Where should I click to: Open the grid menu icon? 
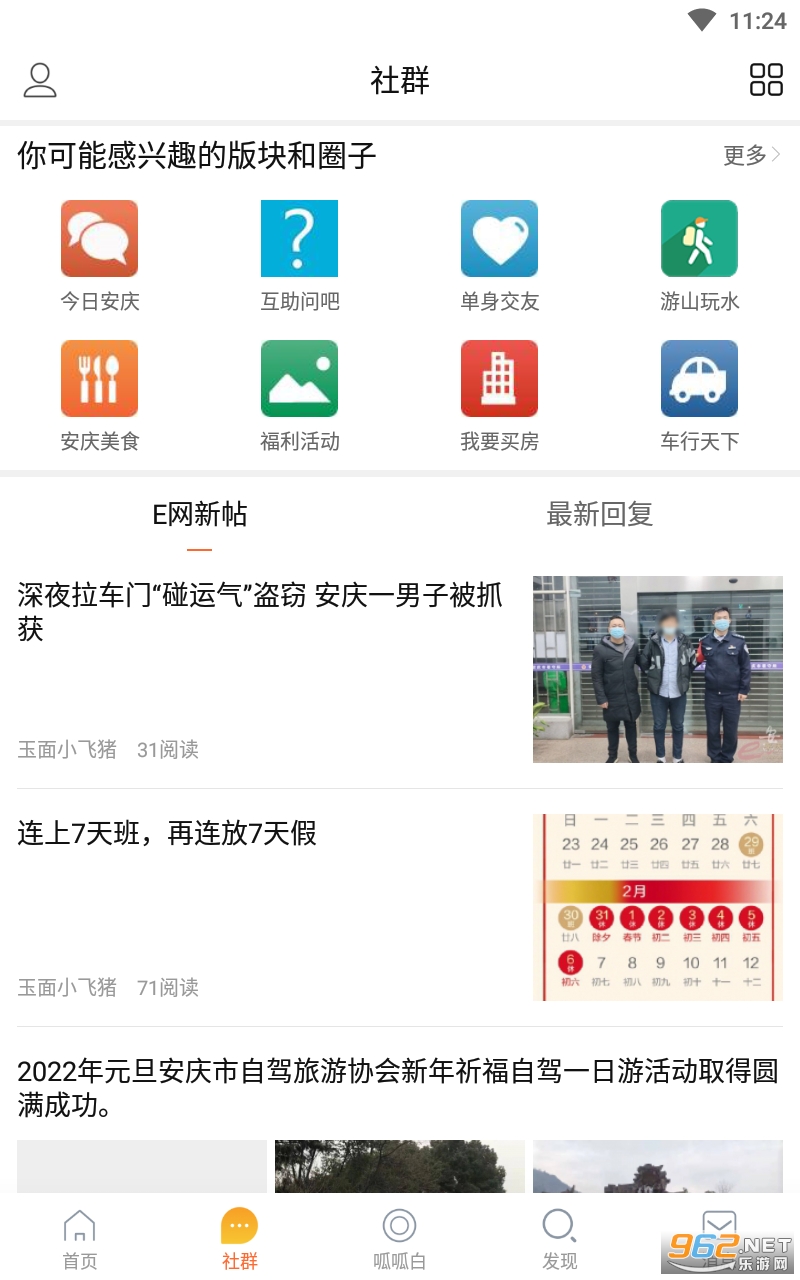766,80
